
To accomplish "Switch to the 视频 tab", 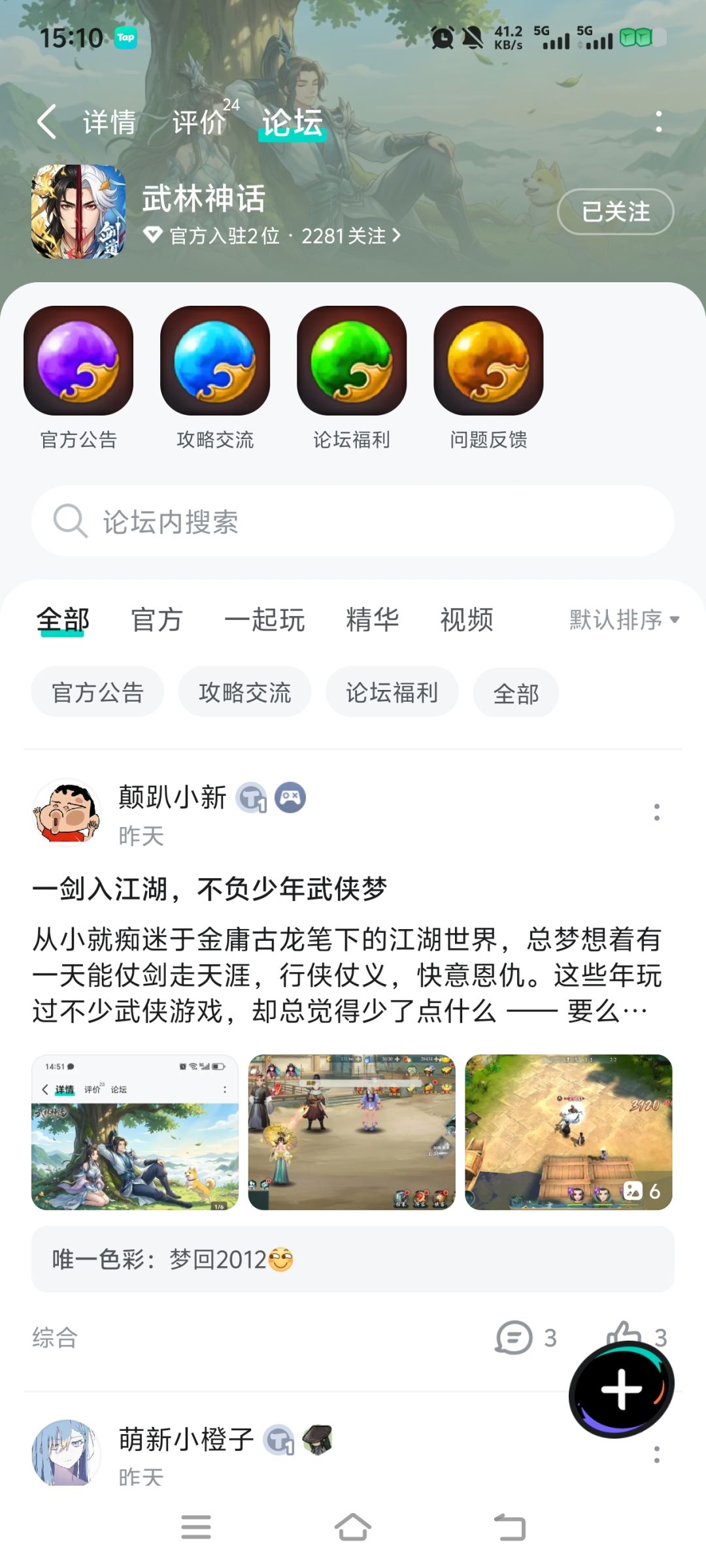I will [467, 619].
